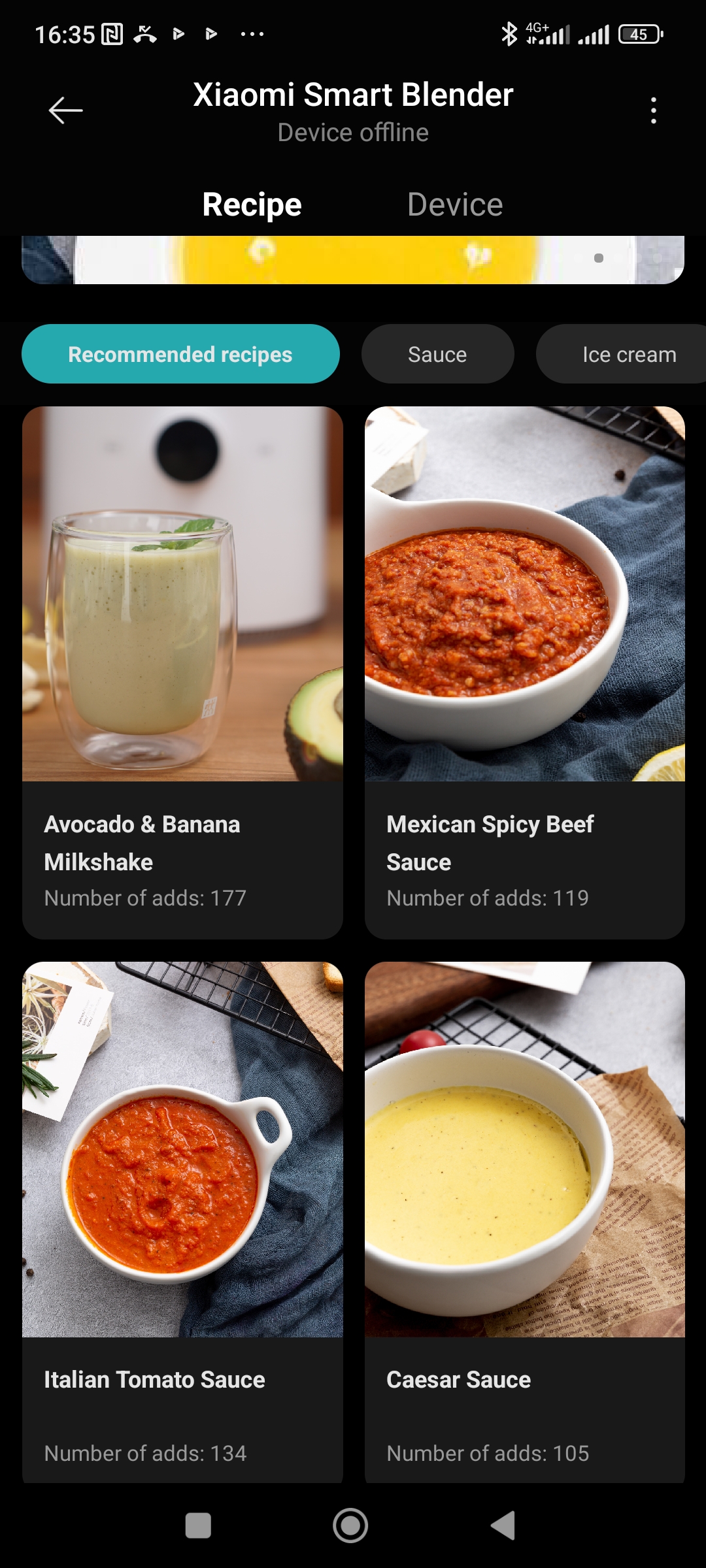Open the three-dot overflow menu
The image size is (706, 1568).
click(x=653, y=110)
